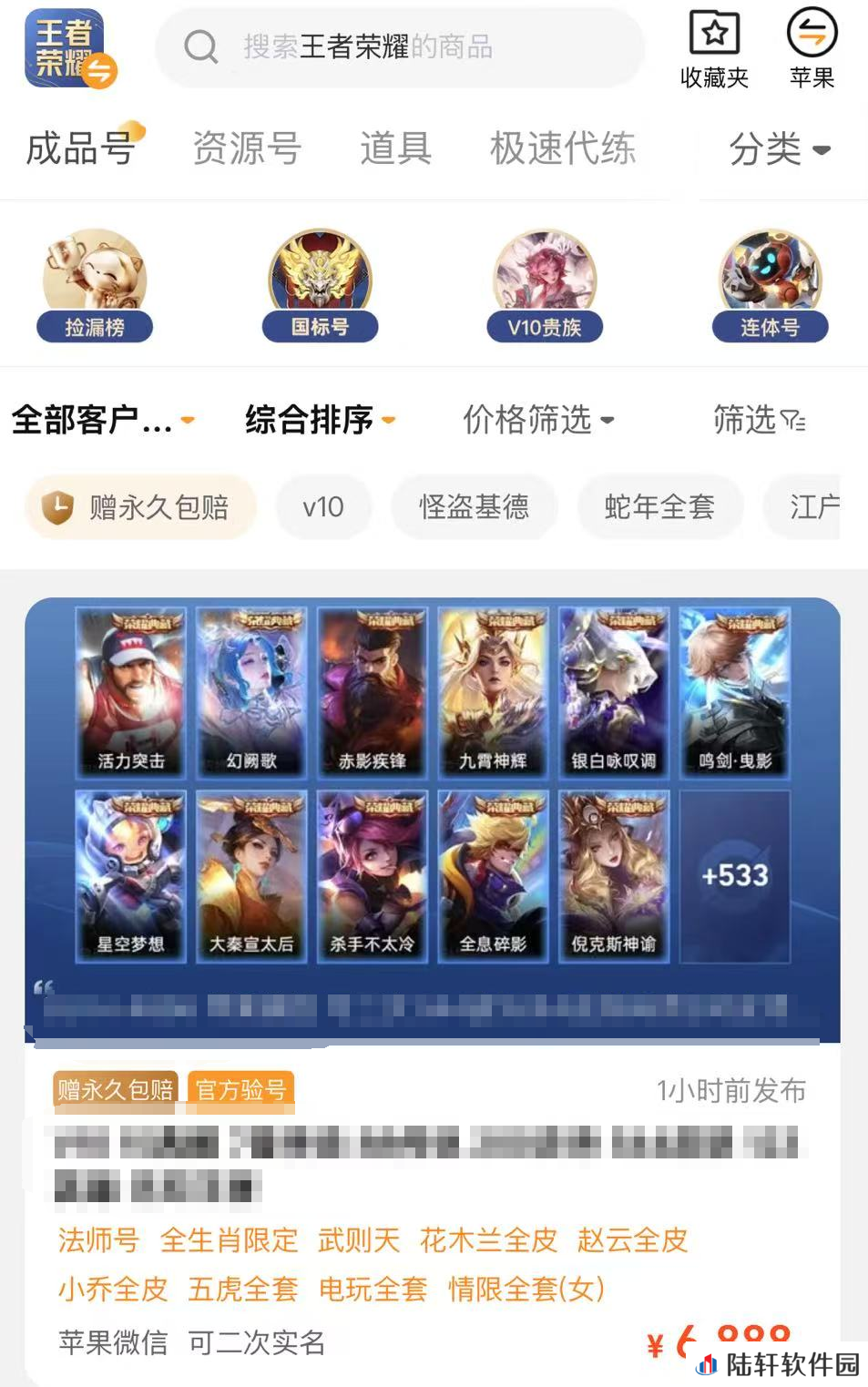Viewport: 868px width, 1387px height.
Task: Apply the v10 filter chip
Action: click(x=323, y=507)
